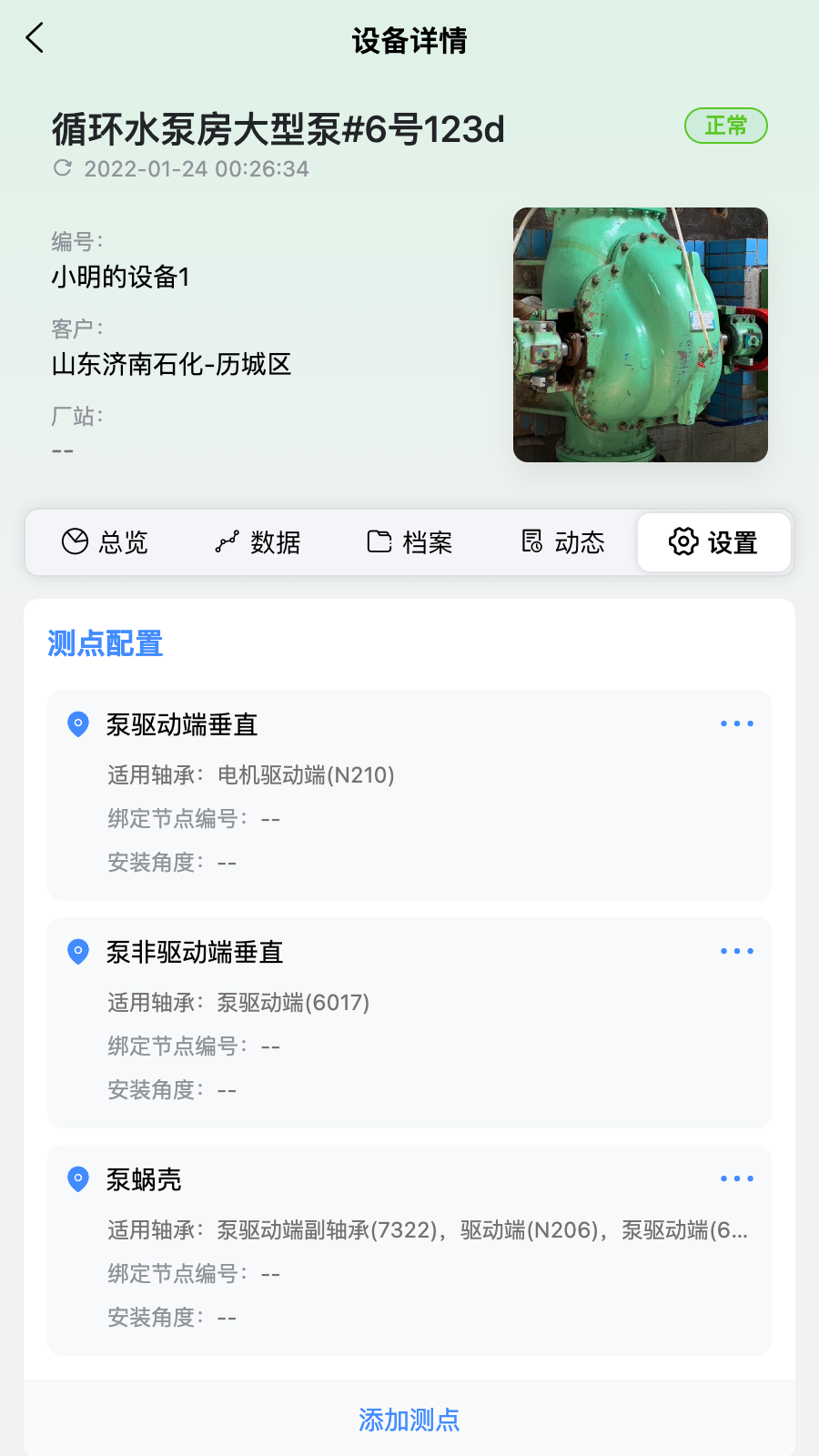This screenshot has width=819, height=1456.
Task: Open the 档案 folder icon
Action: (379, 541)
